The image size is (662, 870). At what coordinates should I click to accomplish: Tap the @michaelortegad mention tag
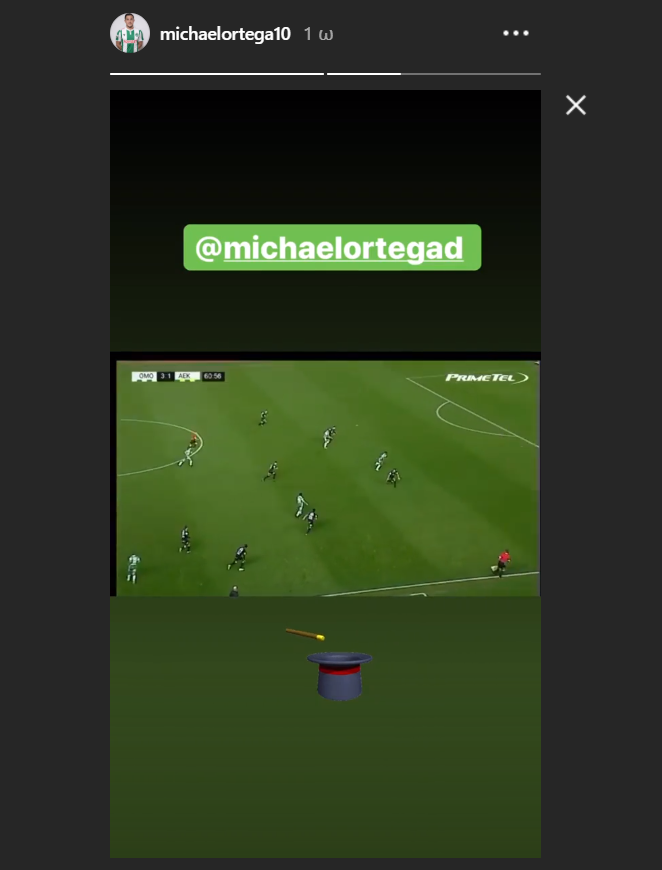coord(332,248)
